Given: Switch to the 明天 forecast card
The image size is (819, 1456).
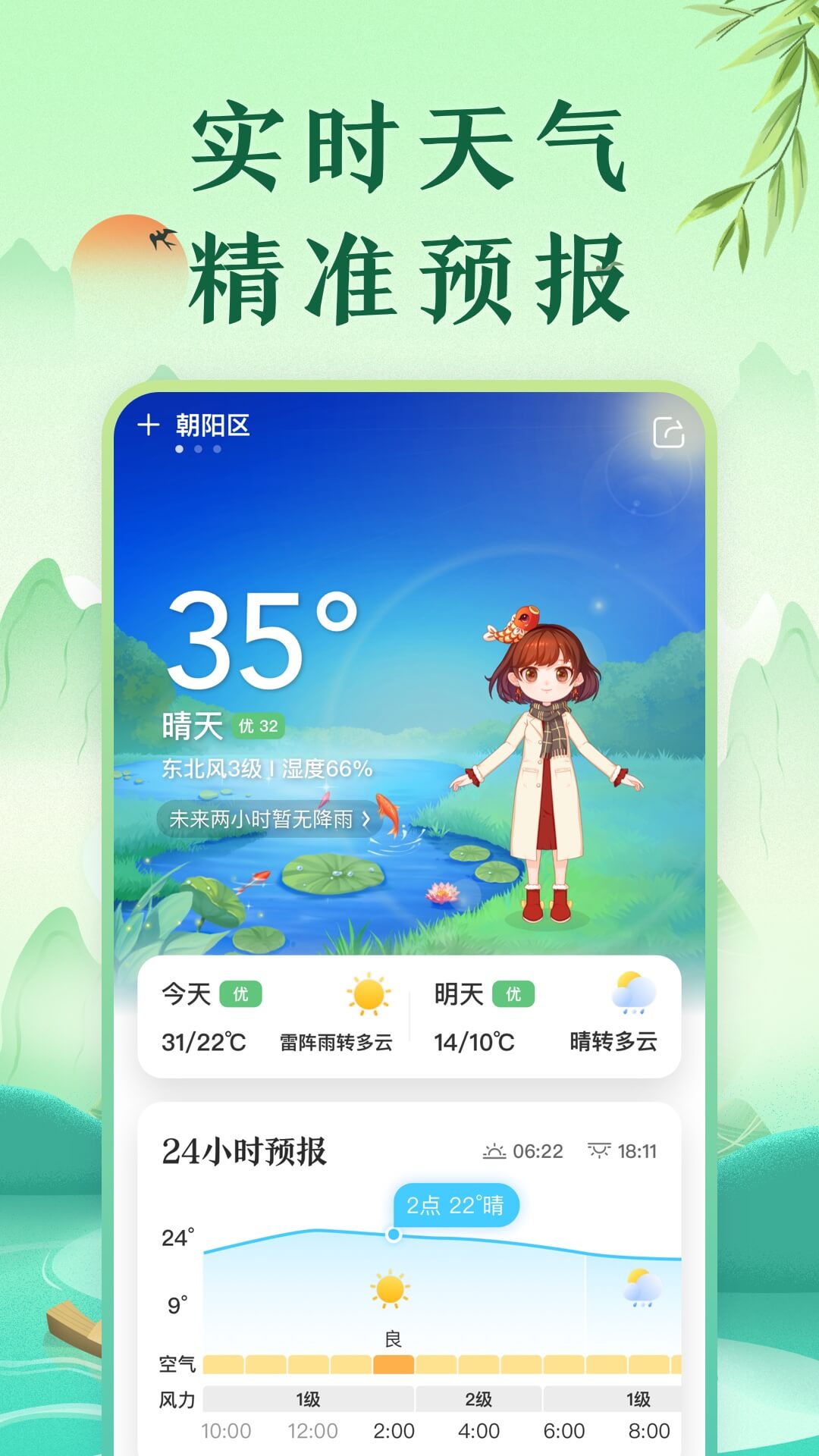Looking at the screenshot, I should [x=459, y=994].
